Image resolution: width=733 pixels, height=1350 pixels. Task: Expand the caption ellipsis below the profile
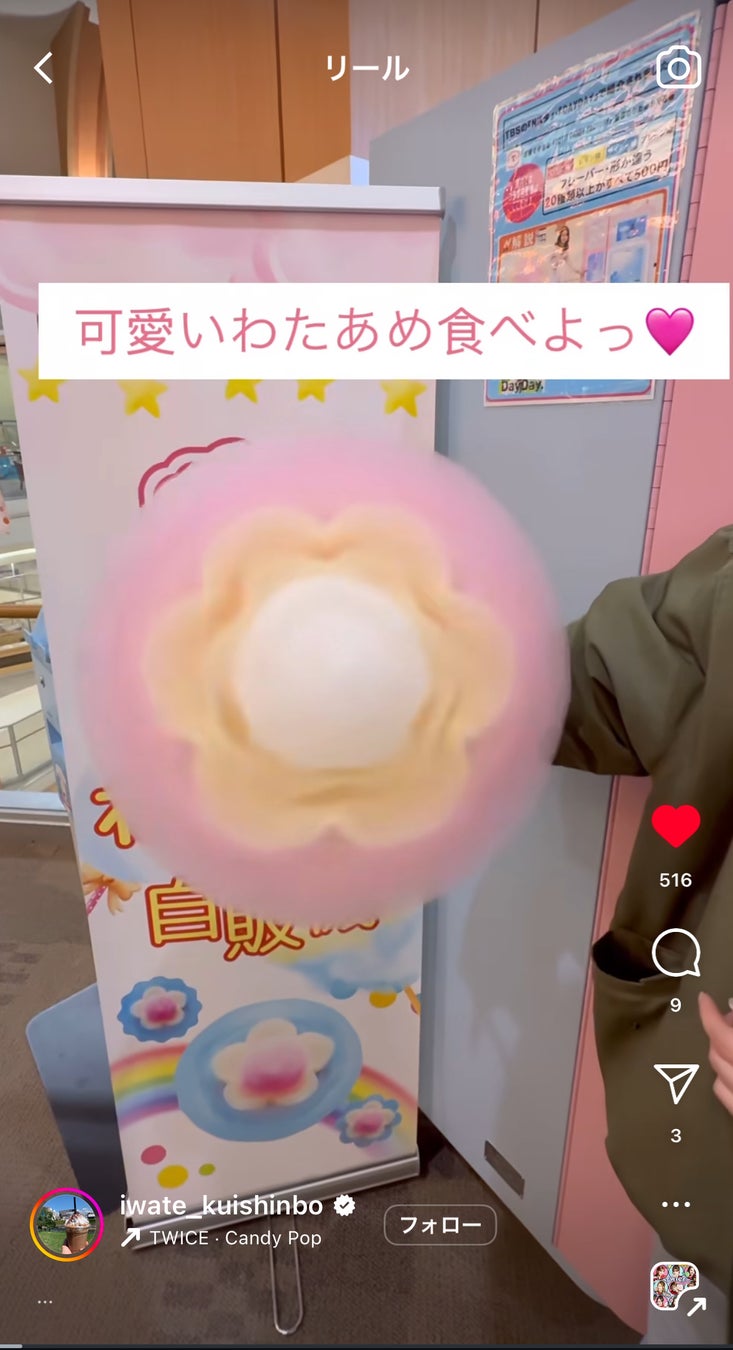click(45, 1302)
